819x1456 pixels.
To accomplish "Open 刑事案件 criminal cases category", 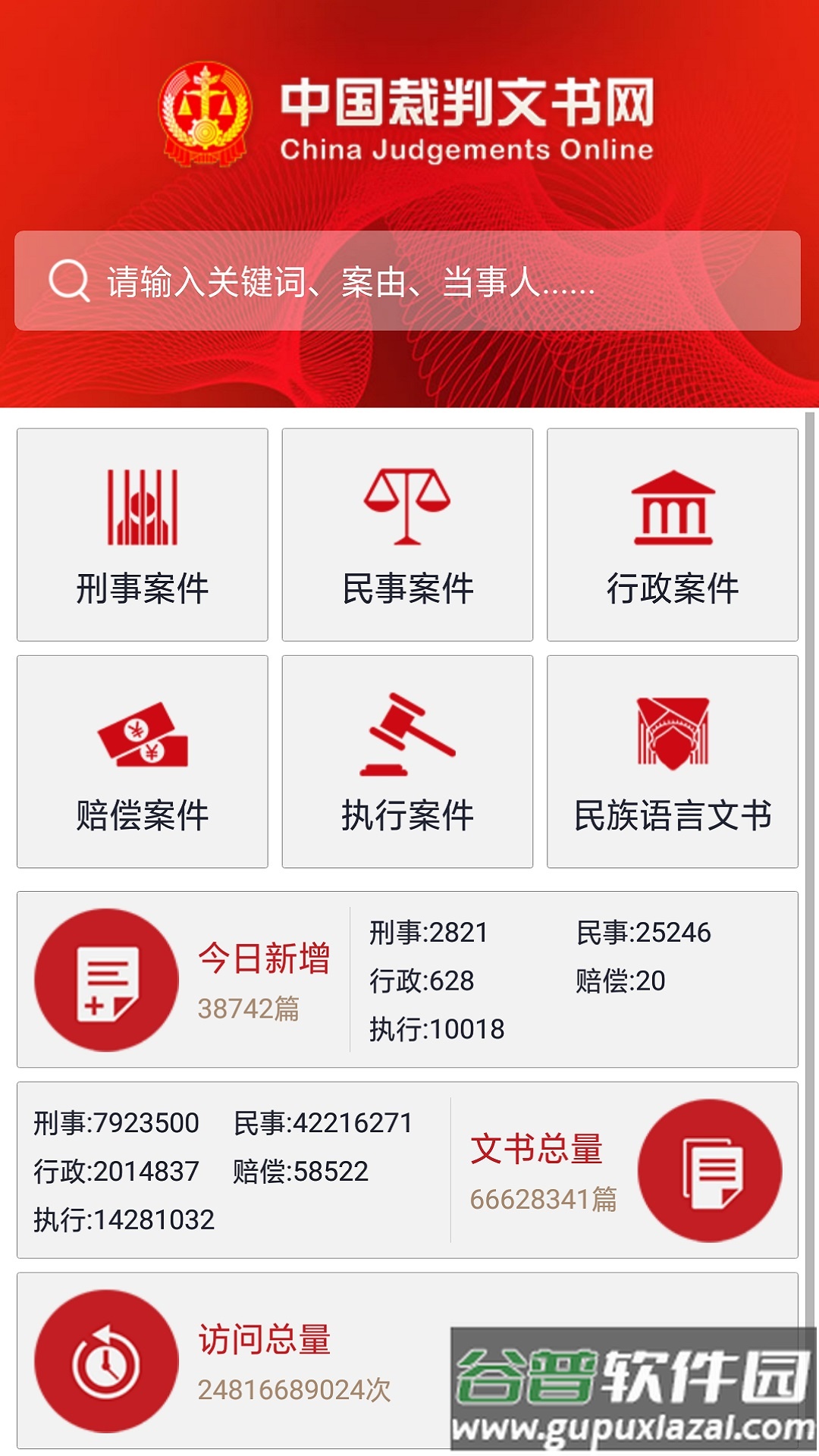I will [x=143, y=535].
